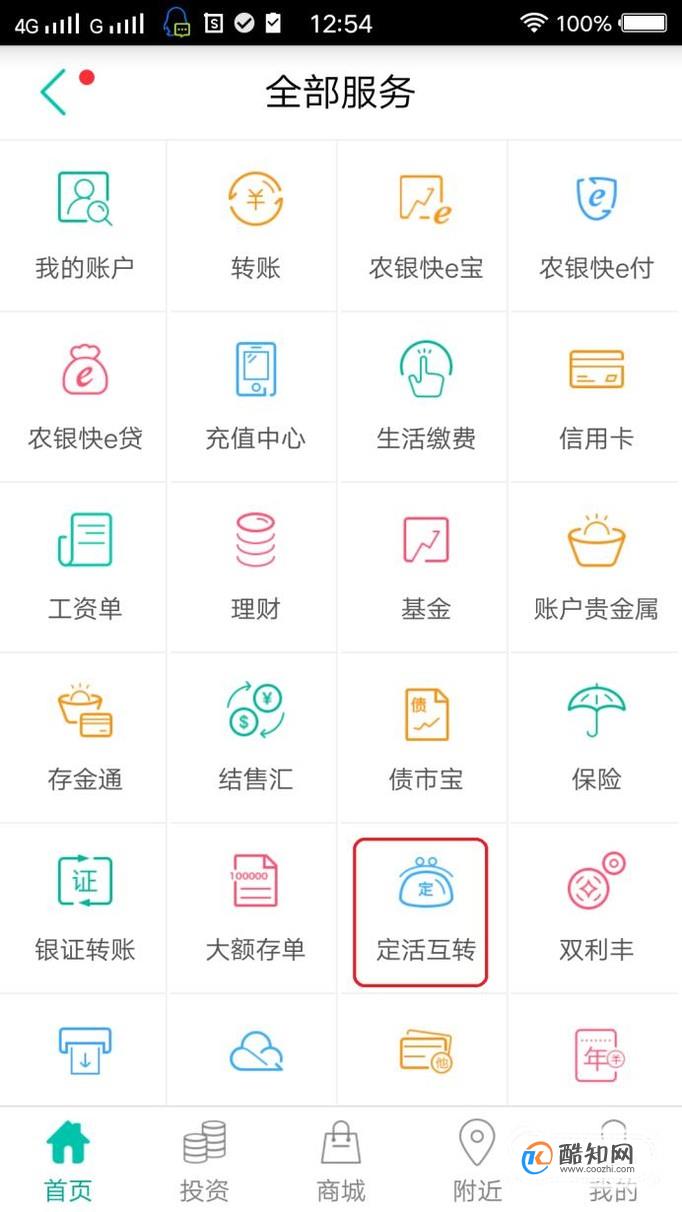
Task: Open 理财 wealth management
Action: (255, 567)
